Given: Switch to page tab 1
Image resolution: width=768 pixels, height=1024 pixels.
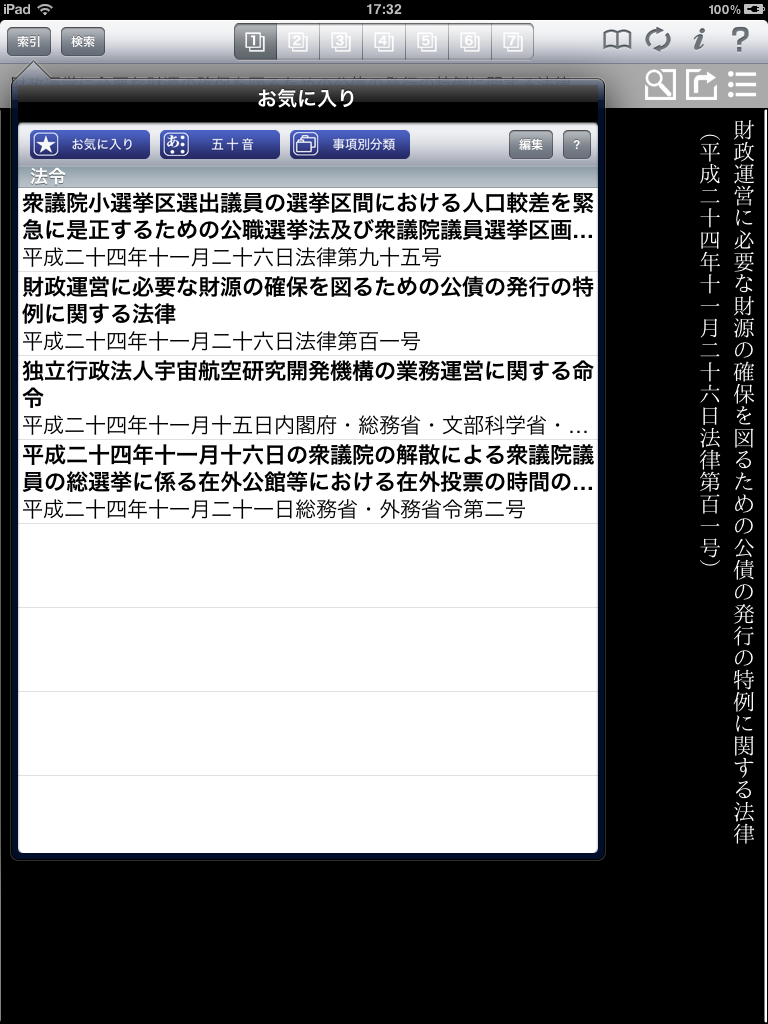Looking at the screenshot, I should [255, 42].
